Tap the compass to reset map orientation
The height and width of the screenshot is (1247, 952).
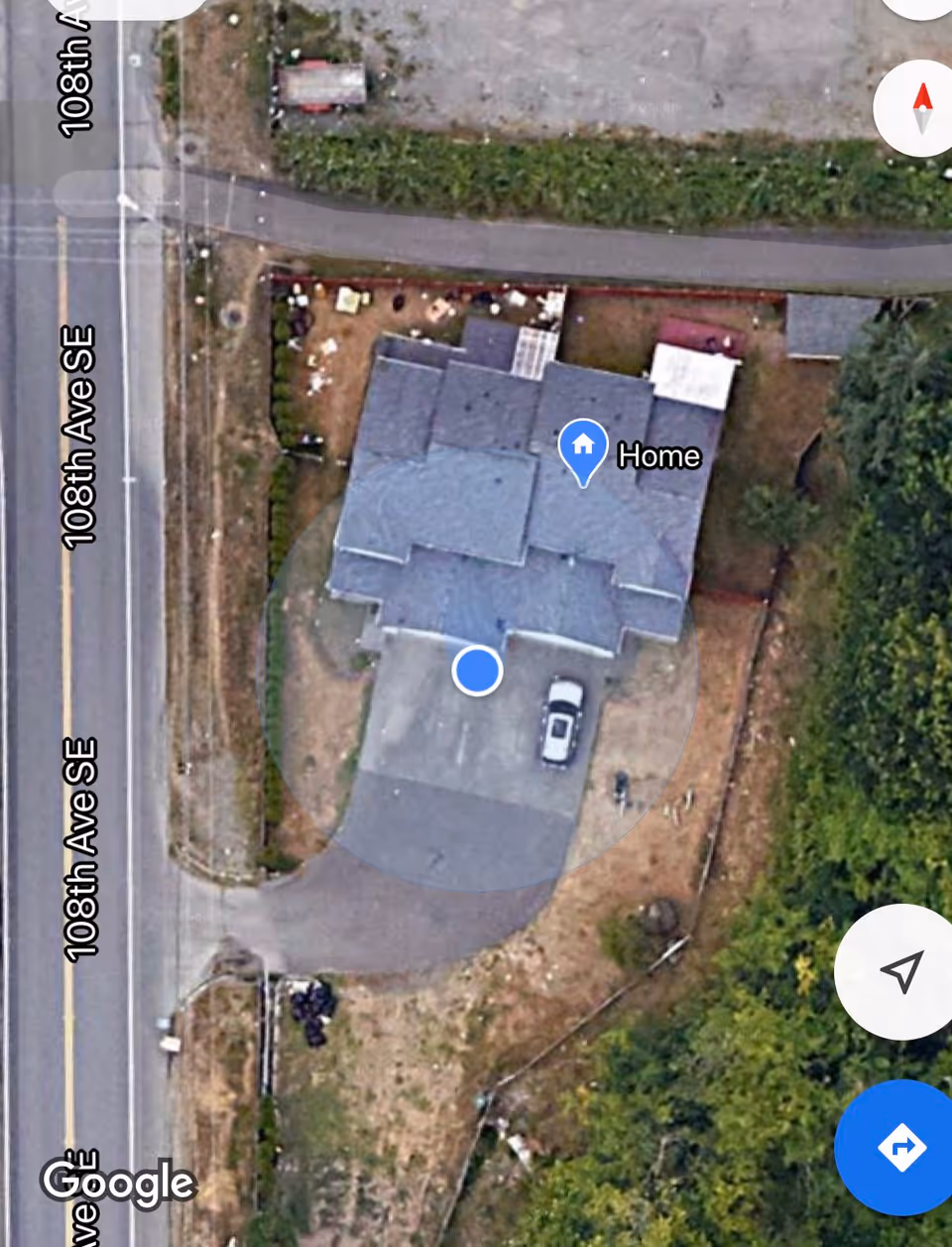921,109
